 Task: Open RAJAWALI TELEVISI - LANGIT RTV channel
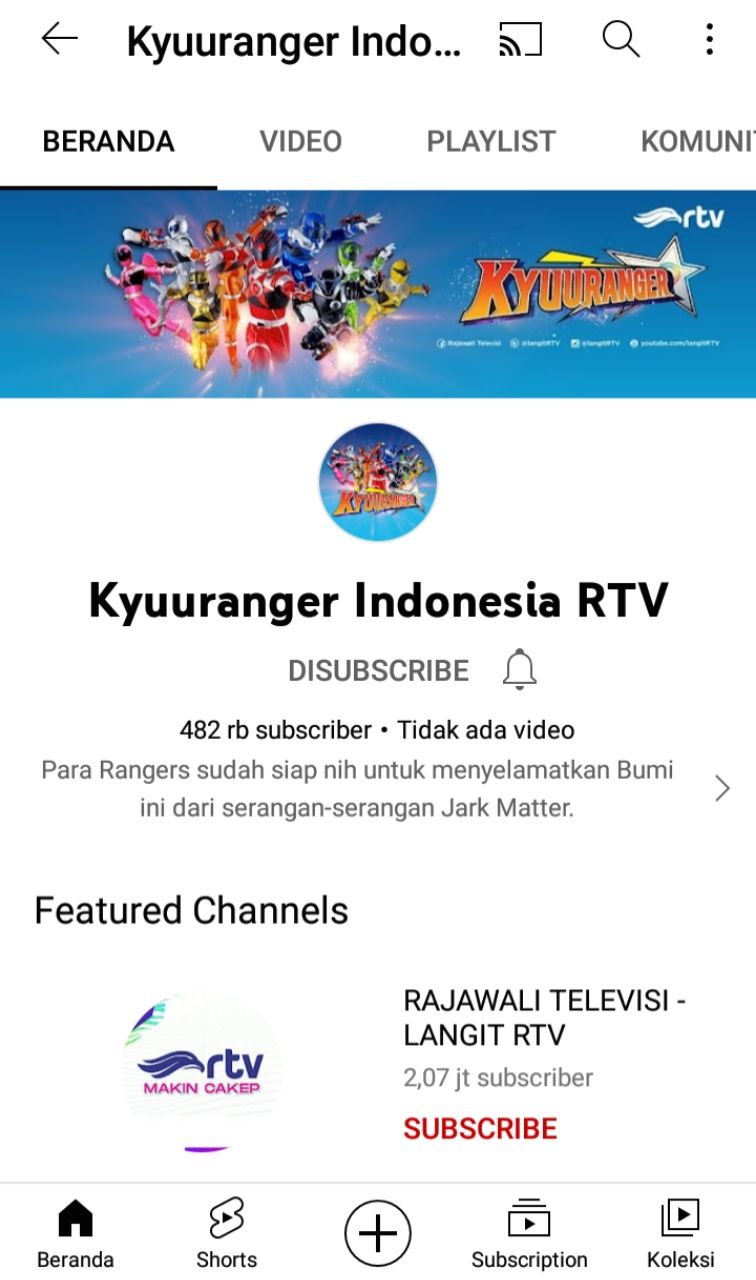point(544,1017)
